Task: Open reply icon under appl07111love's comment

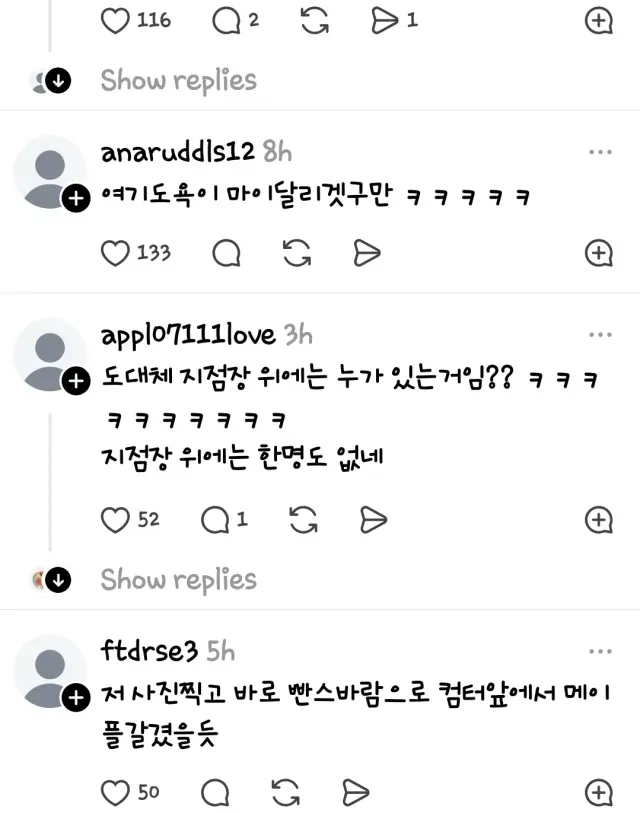Action: [214, 520]
